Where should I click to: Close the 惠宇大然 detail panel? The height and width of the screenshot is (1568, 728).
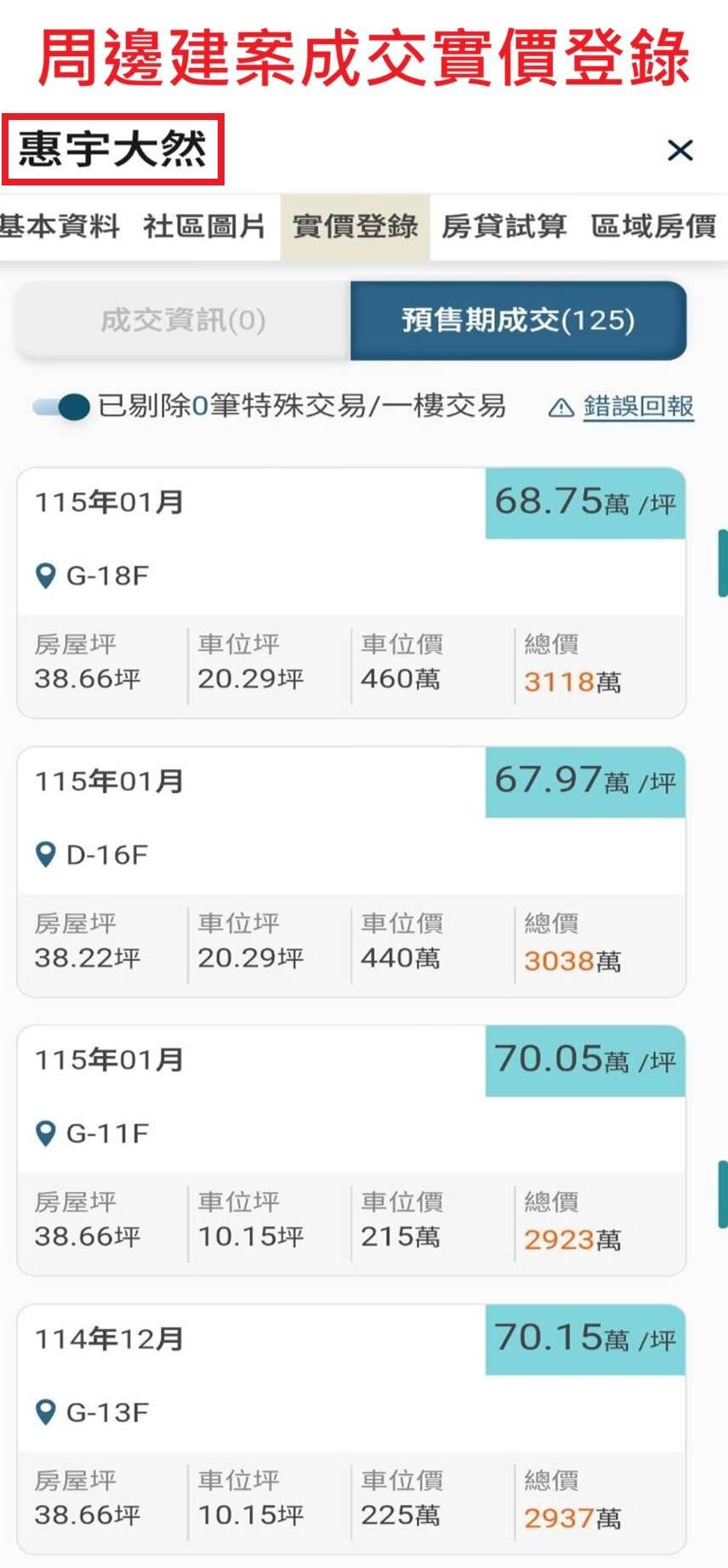pos(680,151)
